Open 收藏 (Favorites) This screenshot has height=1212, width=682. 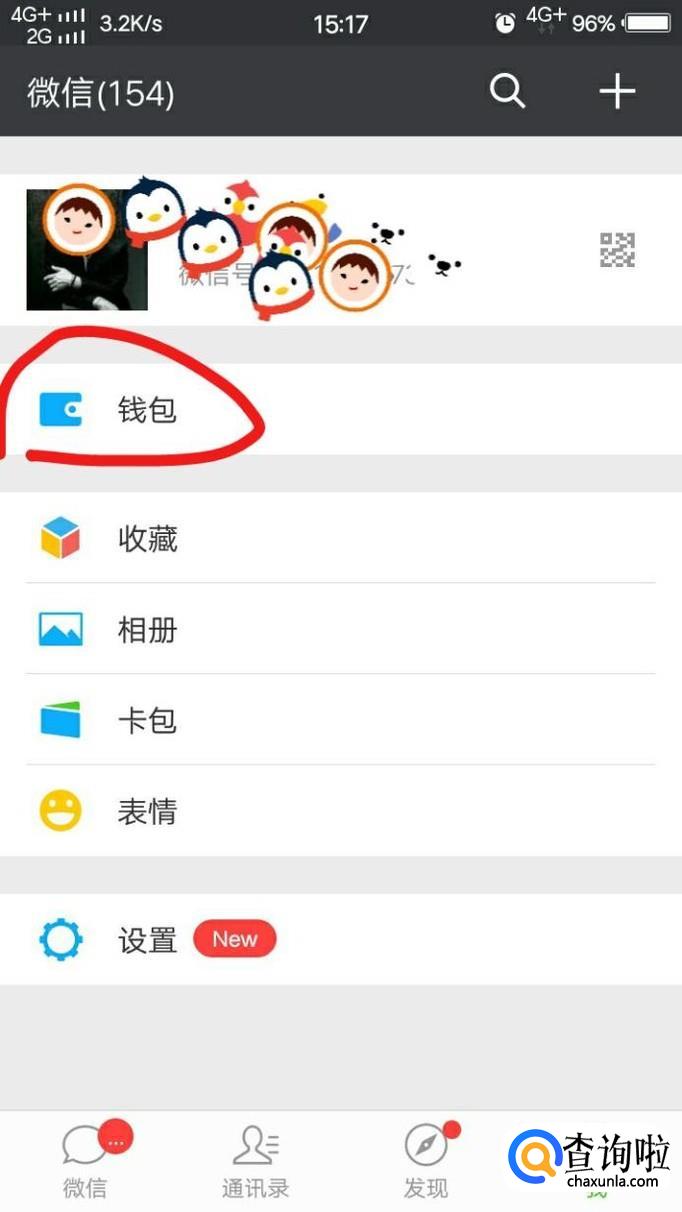pyautogui.click(x=147, y=539)
